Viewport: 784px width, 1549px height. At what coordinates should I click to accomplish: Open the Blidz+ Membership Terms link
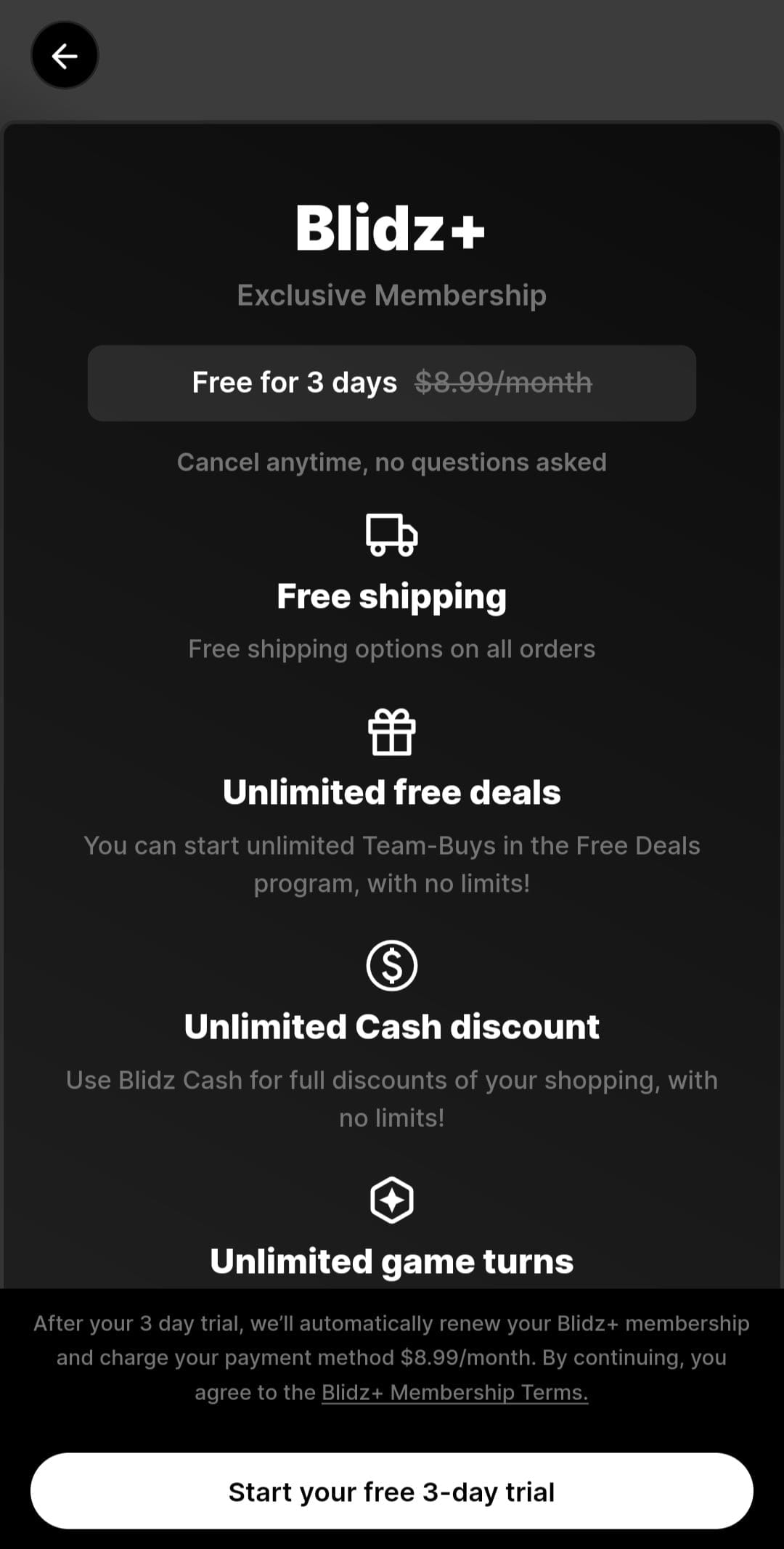(x=454, y=1392)
